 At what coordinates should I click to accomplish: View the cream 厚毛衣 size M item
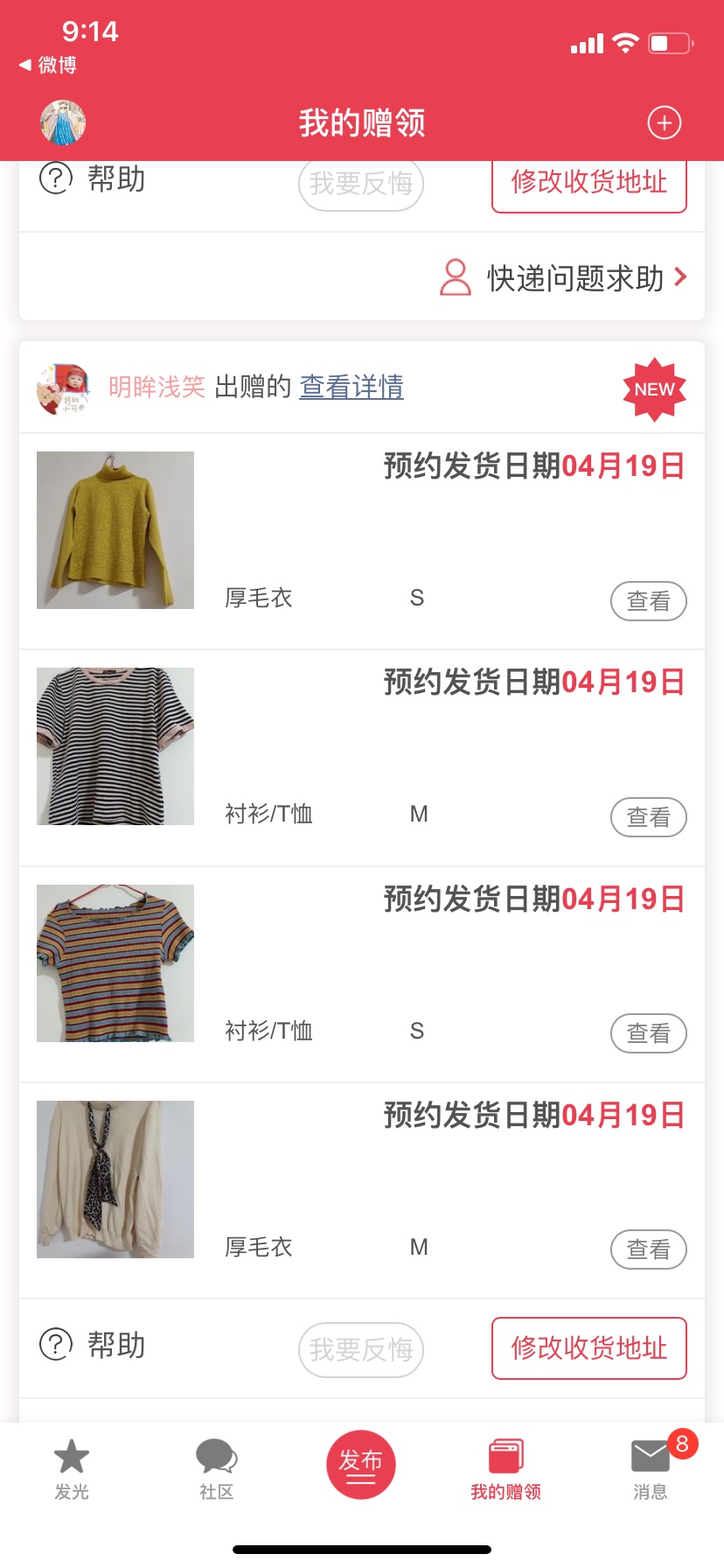tap(648, 1249)
